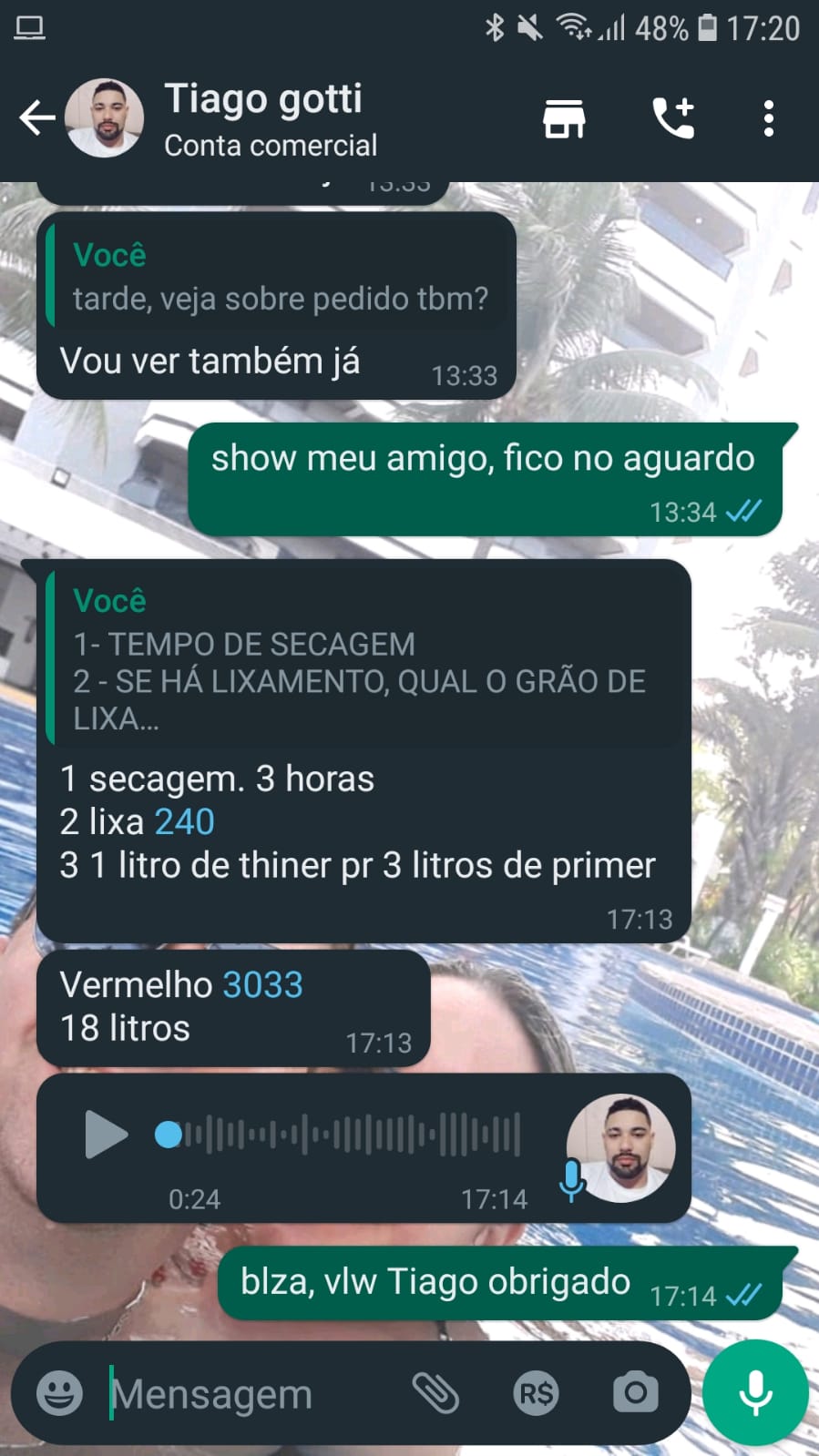Screen dimensions: 819x1456
Task: Open Tiago gotti's profile photo
Action: [104, 118]
